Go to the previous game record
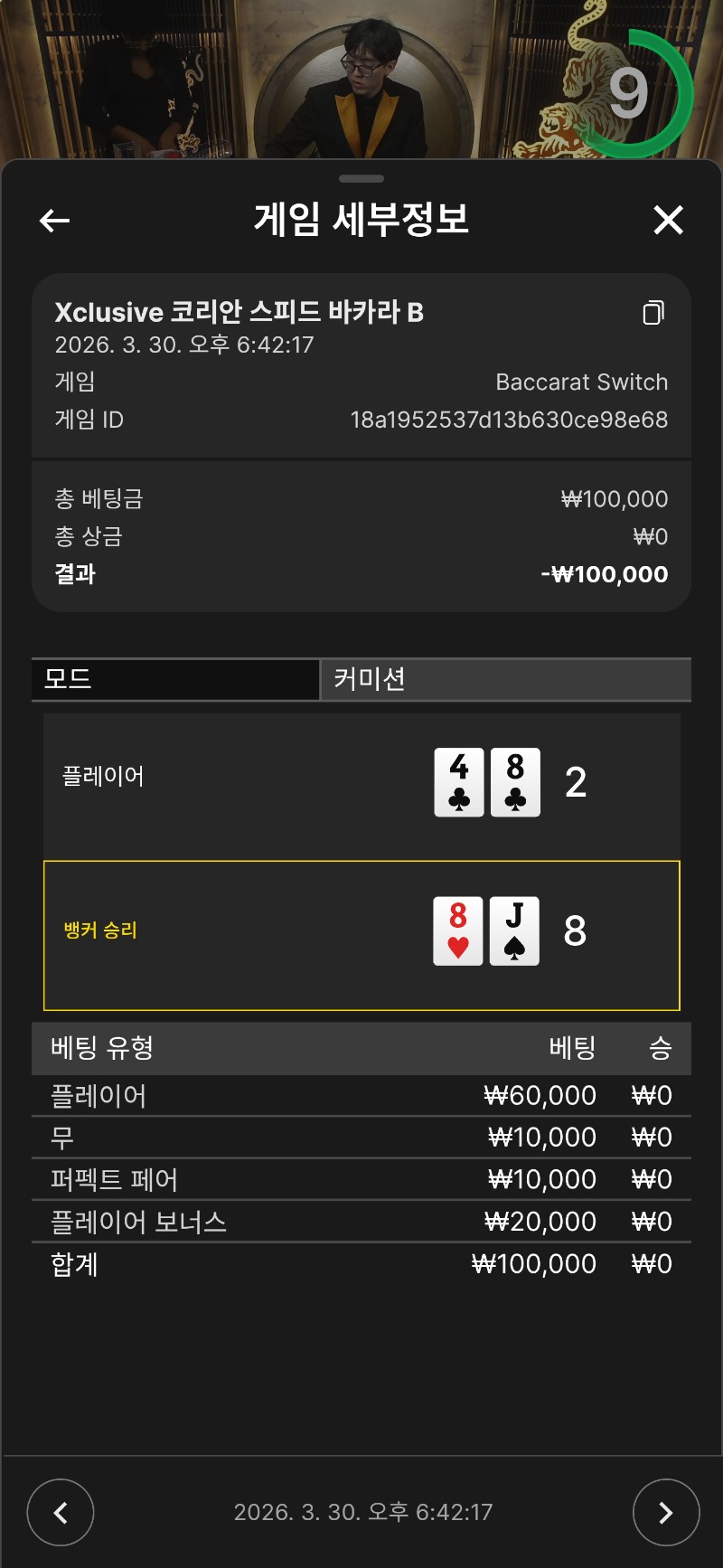Screen dimensions: 723x1568 [61, 1512]
